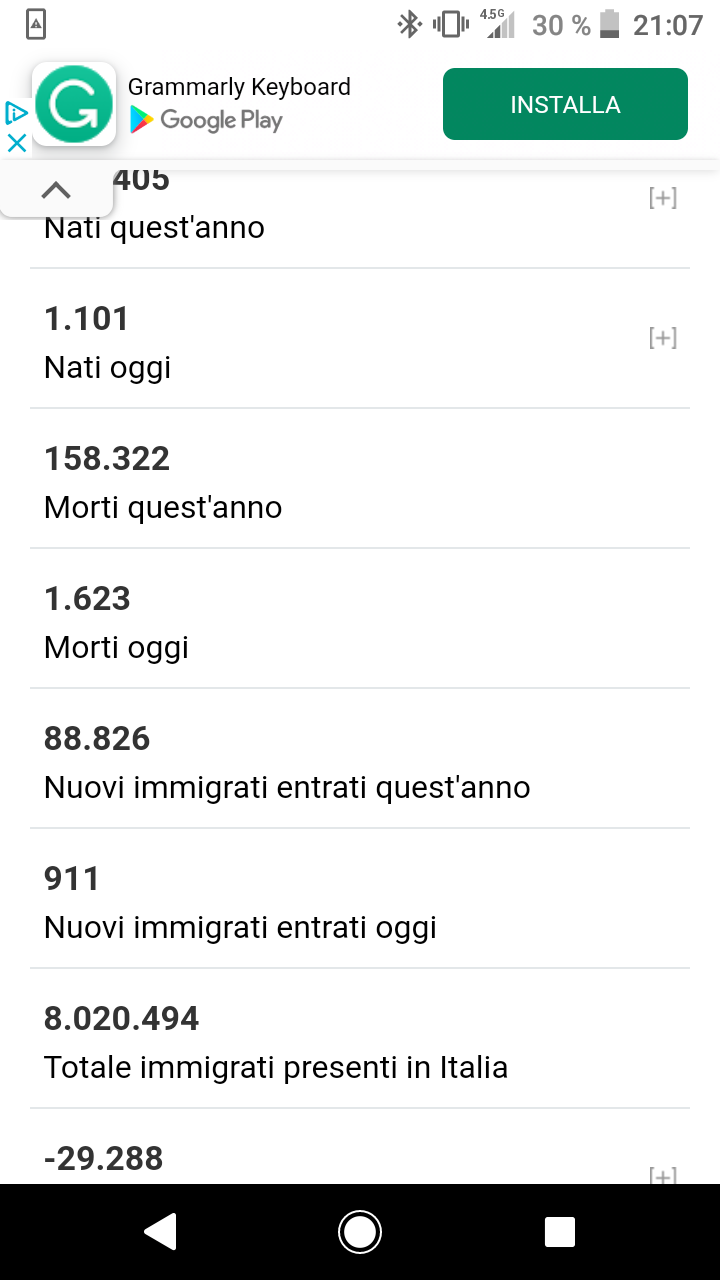720x1280 pixels.
Task: Open the ad info arrow icon
Action: pos(16,112)
